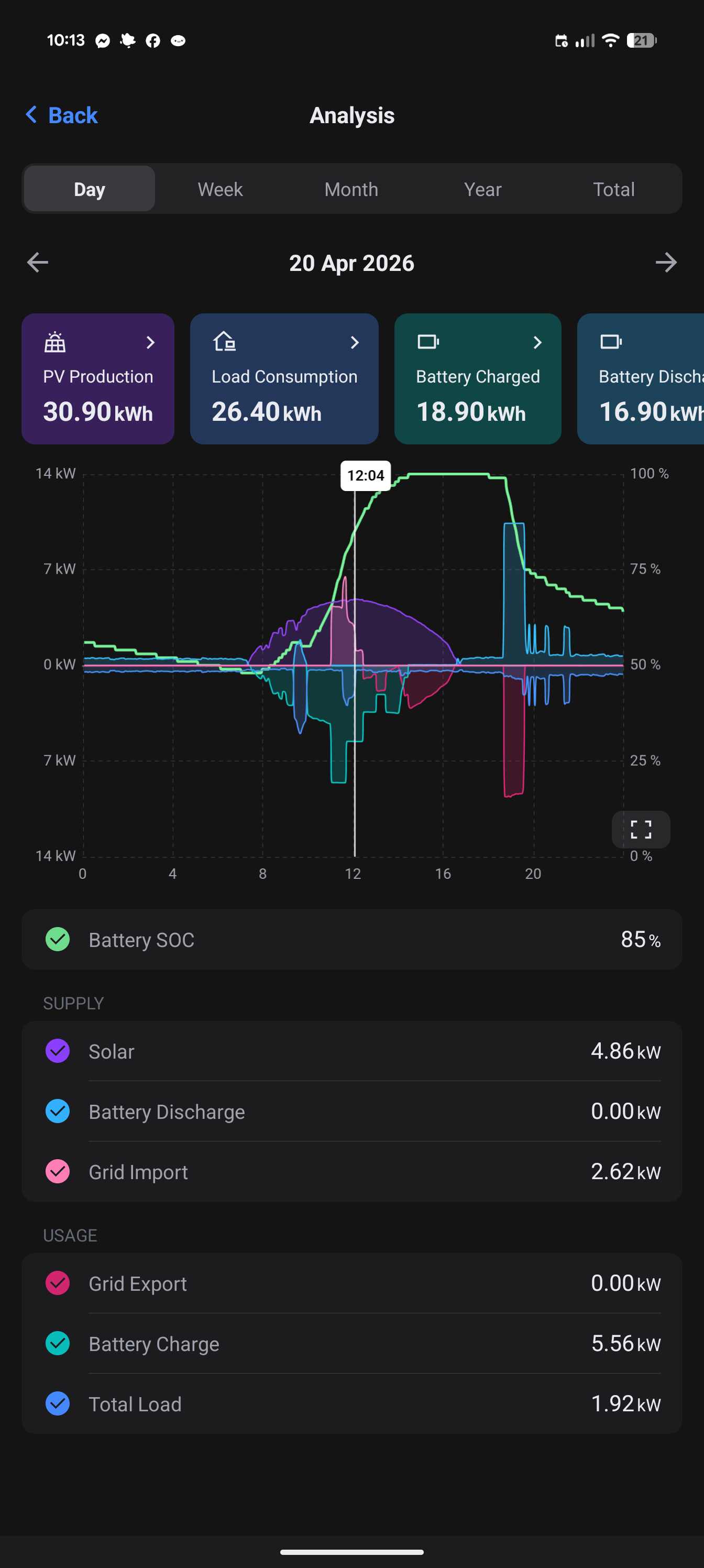Switch to the Year view

point(482,189)
